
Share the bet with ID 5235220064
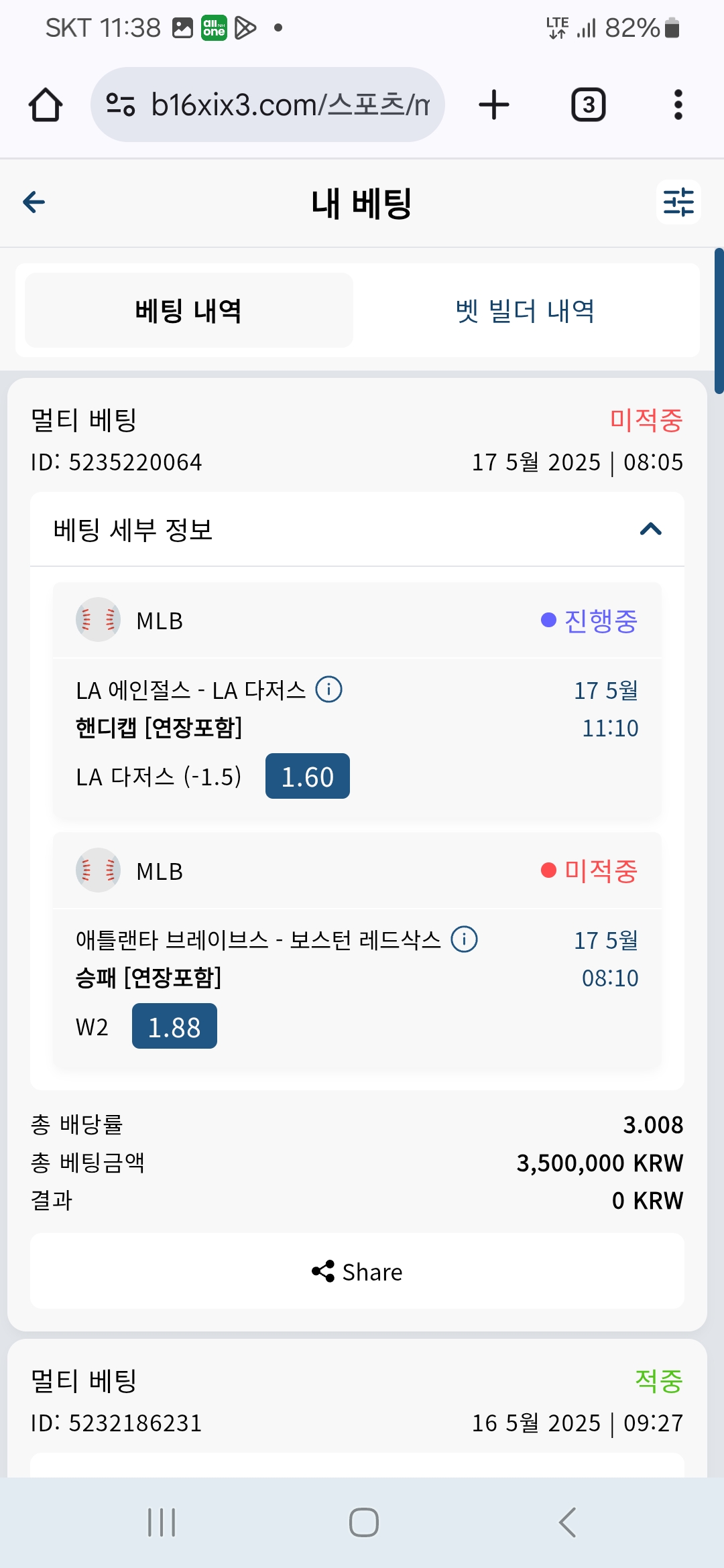tap(357, 1271)
